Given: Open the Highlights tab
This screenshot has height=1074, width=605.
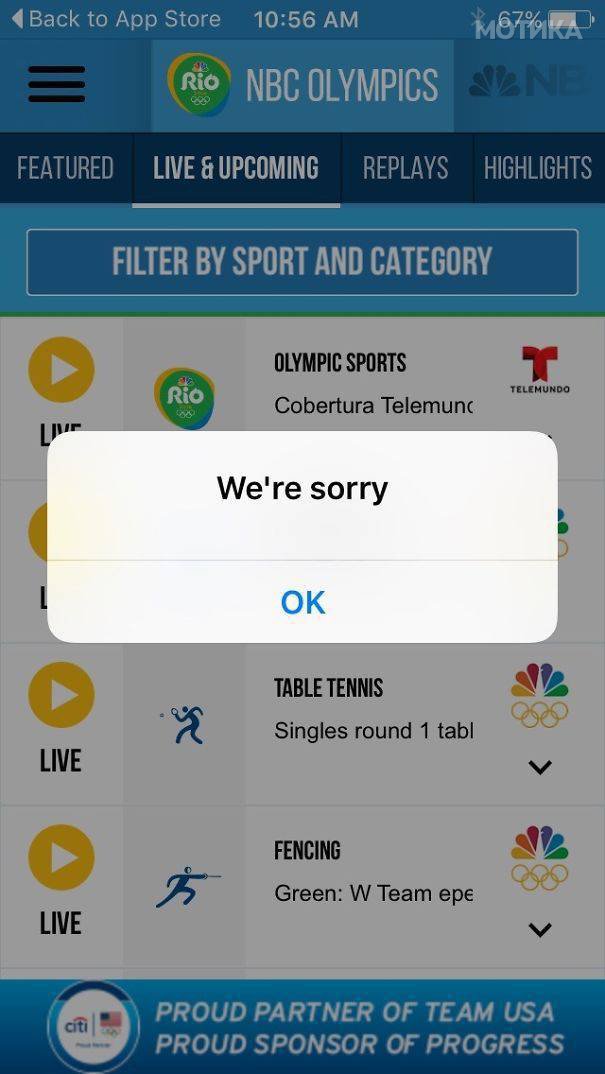Looking at the screenshot, I should [x=538, y=168].
